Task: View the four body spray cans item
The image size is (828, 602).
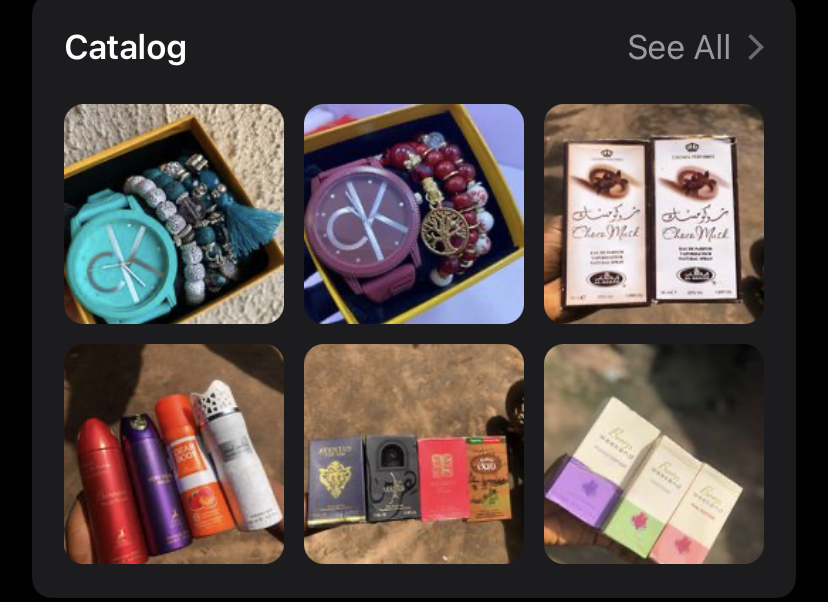Action: click(x=174, y=454)
